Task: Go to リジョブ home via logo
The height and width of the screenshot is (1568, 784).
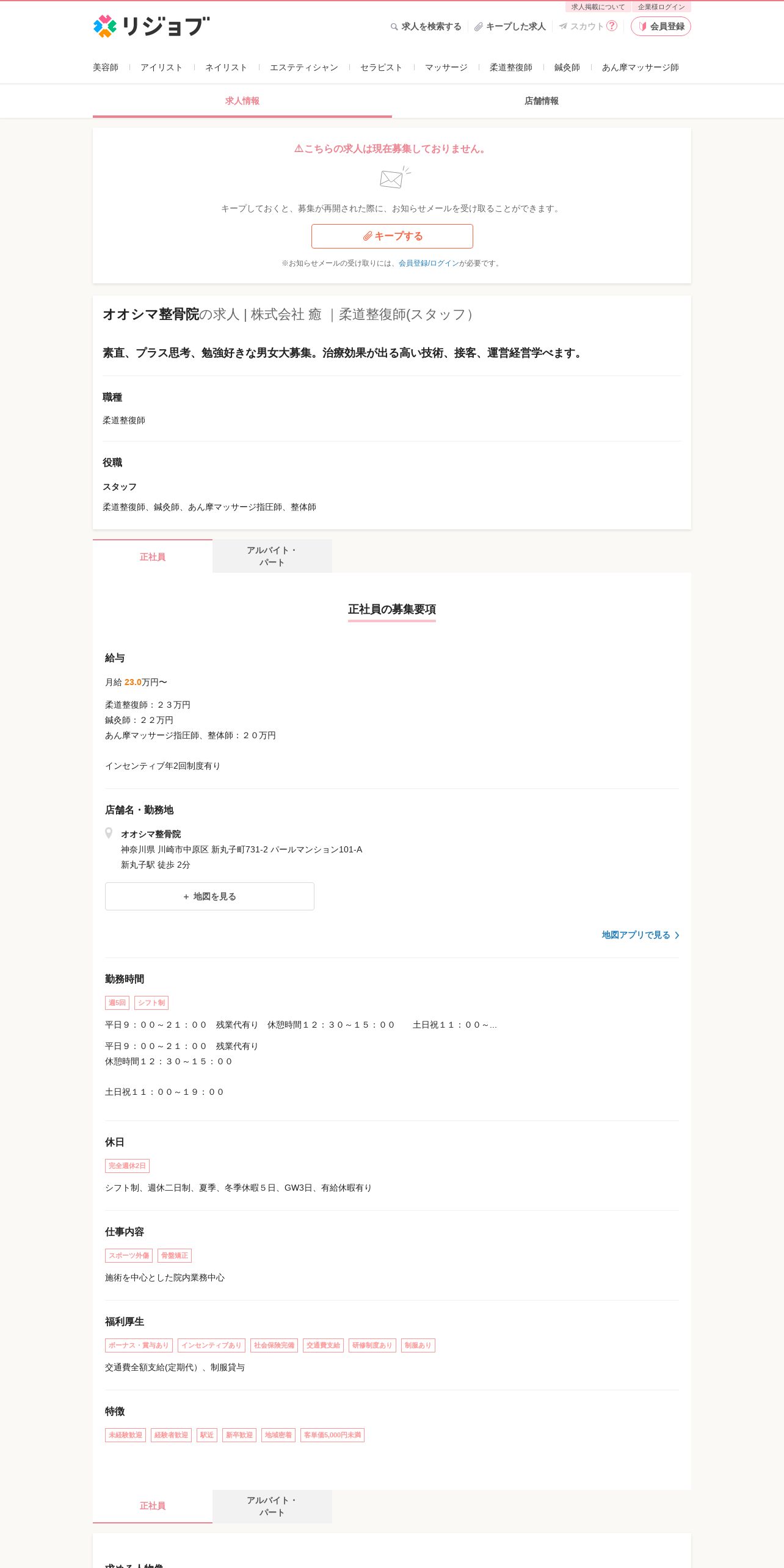Action: (151, 26)
